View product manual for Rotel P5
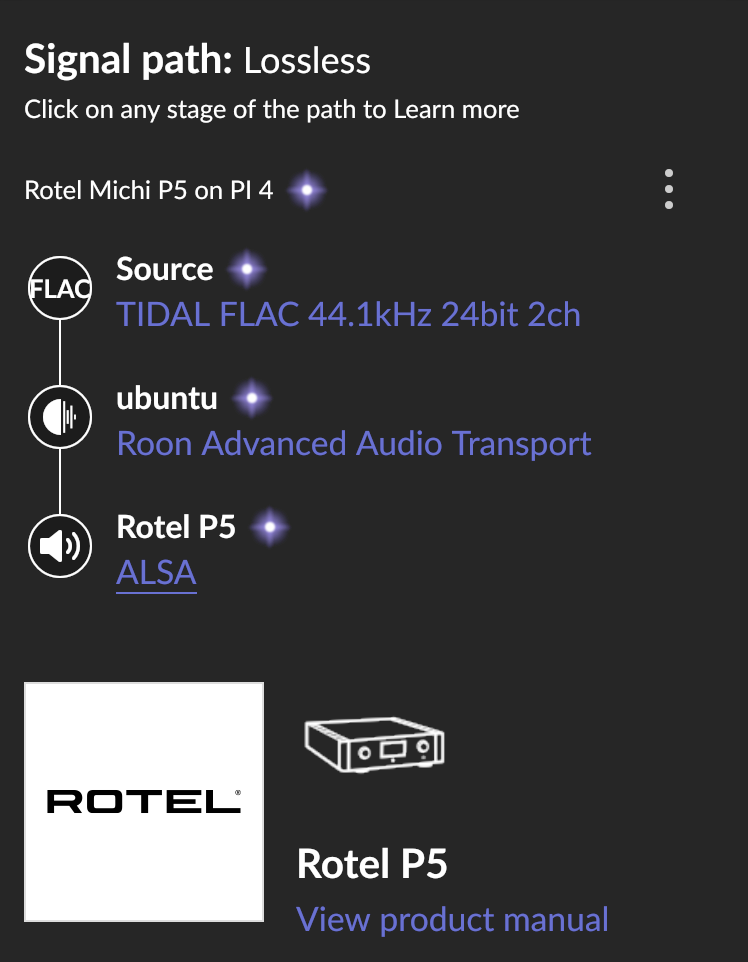The width and height of the screenshot is (748, 962). tap(452, 919)
